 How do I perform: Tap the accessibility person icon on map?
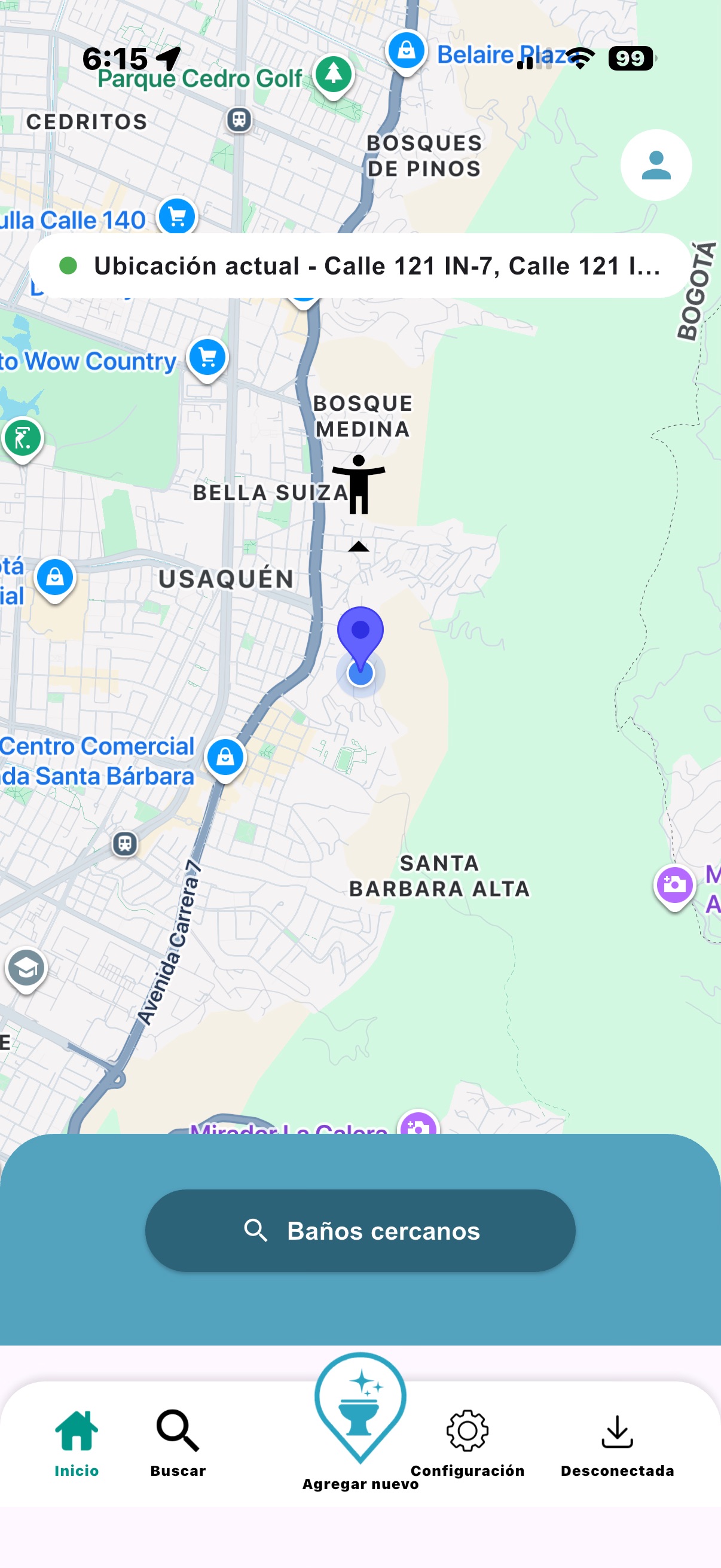point(358,484)
